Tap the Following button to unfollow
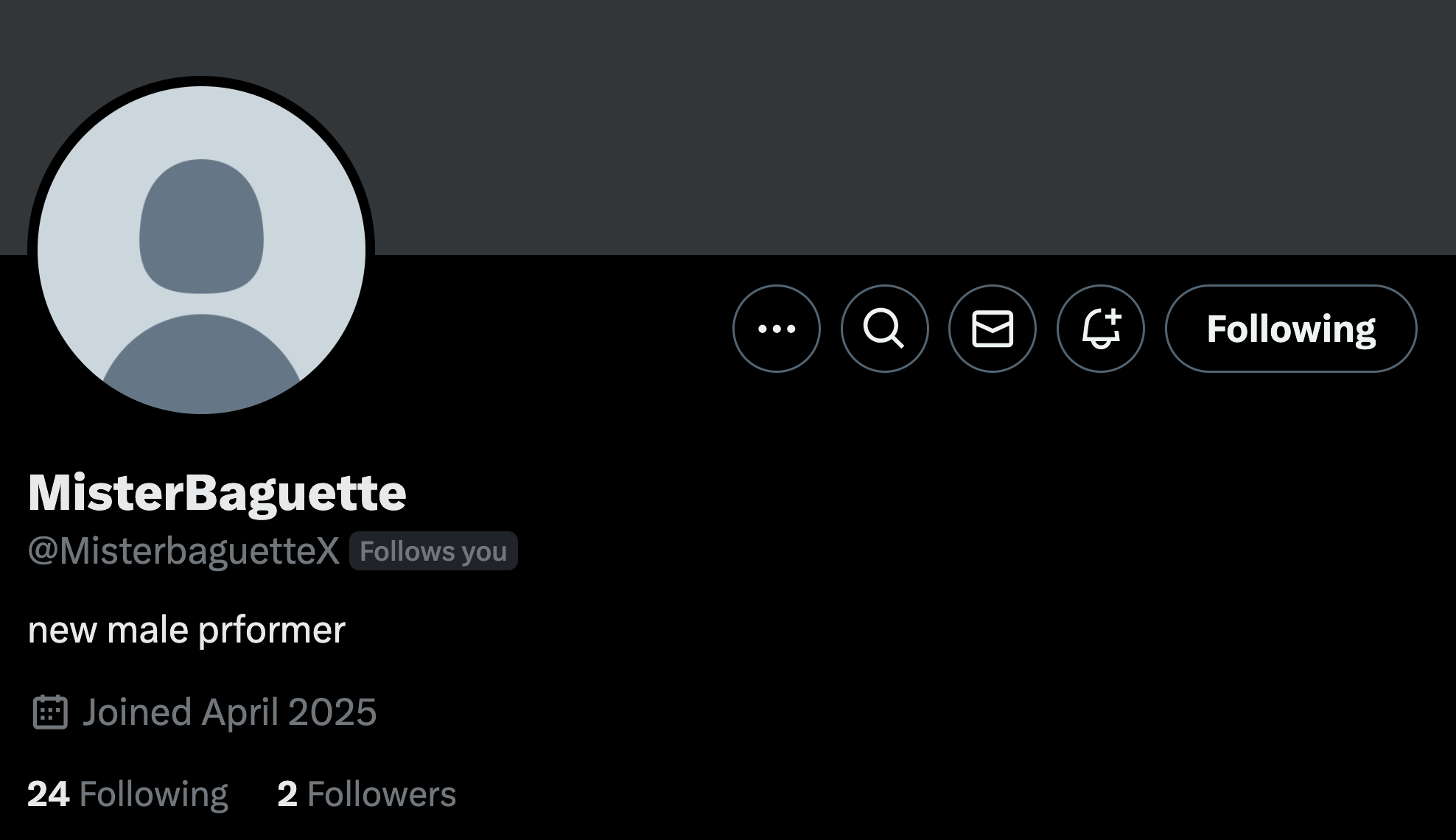 point(1290,329)
